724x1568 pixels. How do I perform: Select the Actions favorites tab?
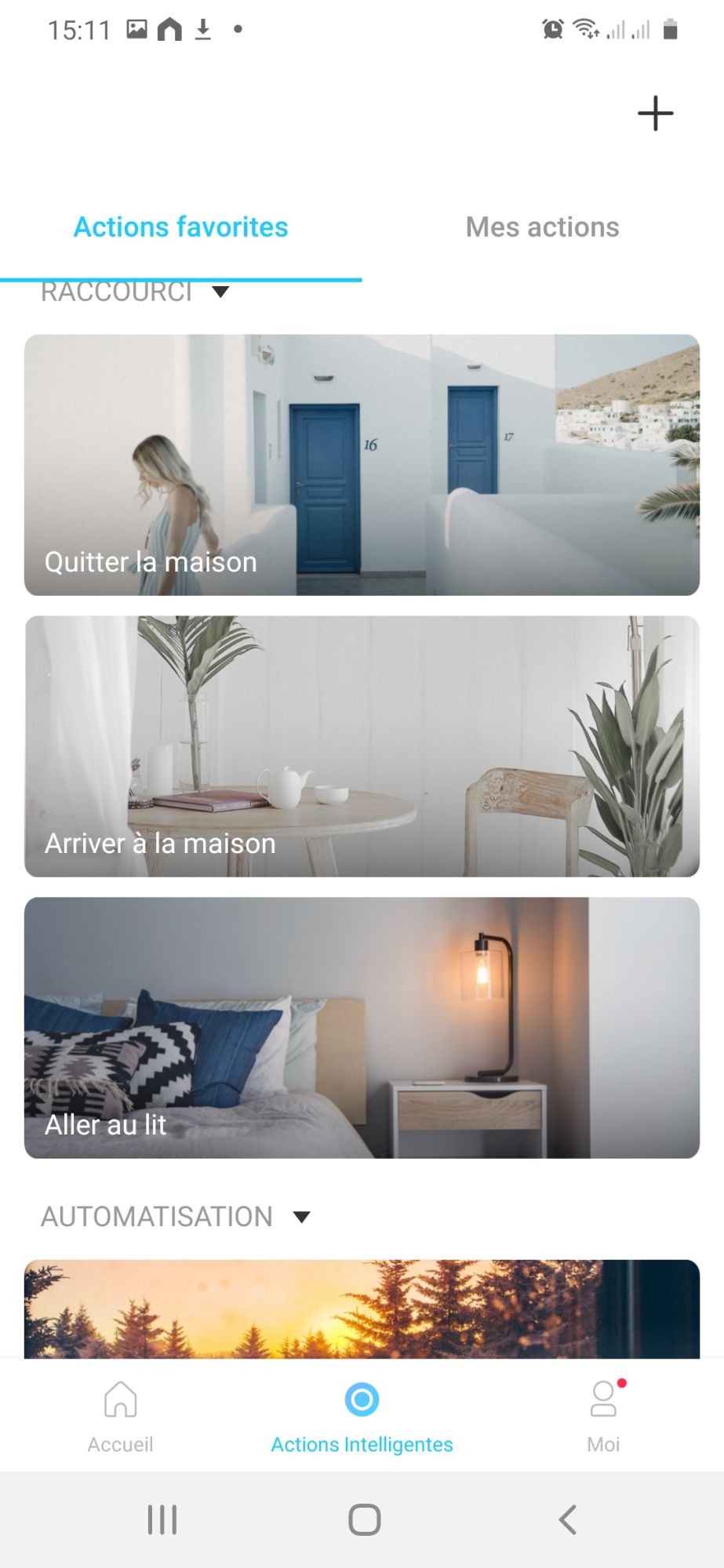pyautogui.click(x=180, y=227)
